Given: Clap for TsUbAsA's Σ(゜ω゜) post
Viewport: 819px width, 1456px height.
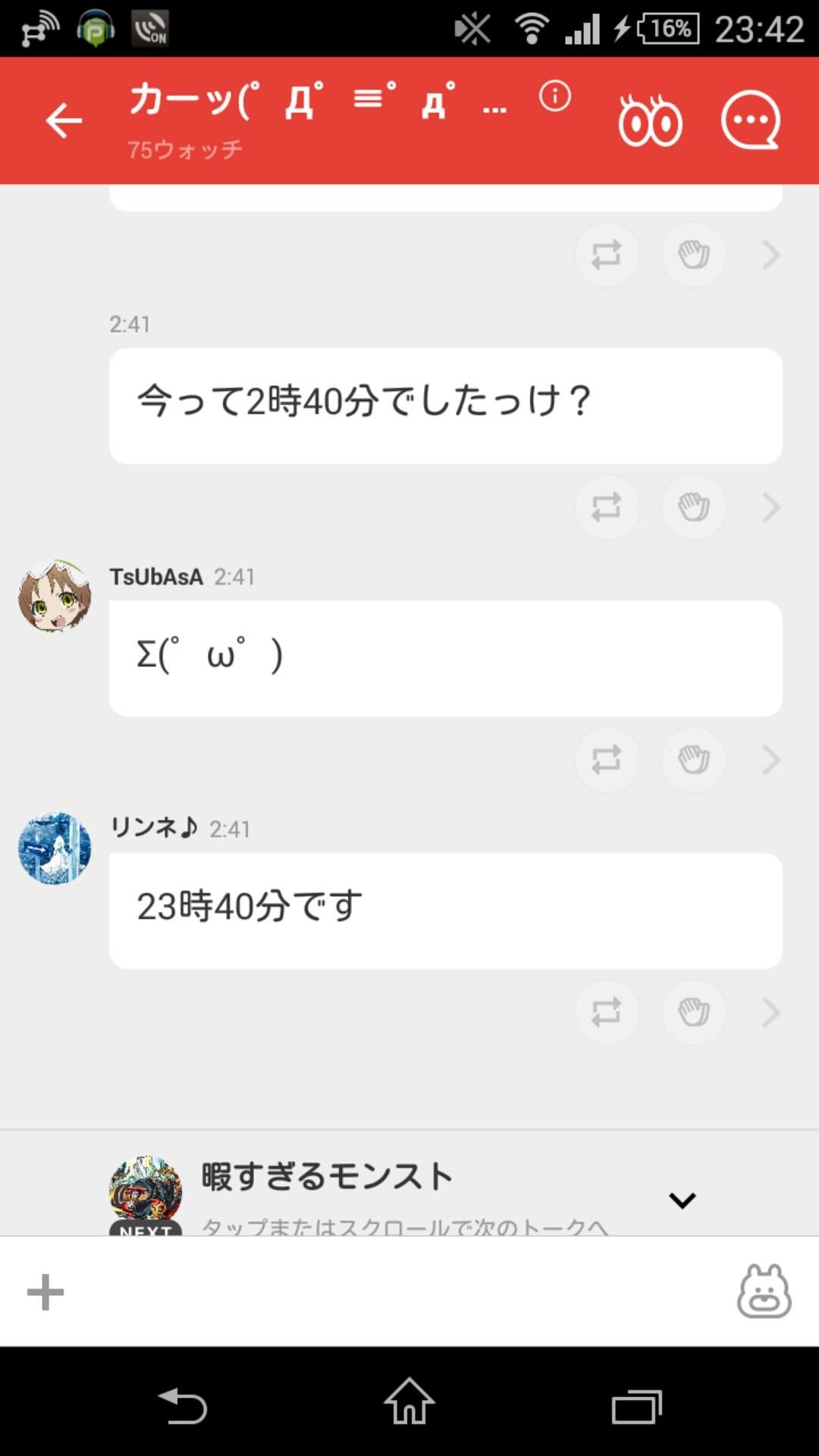Looking at the screenshot, I should (693, 760).
